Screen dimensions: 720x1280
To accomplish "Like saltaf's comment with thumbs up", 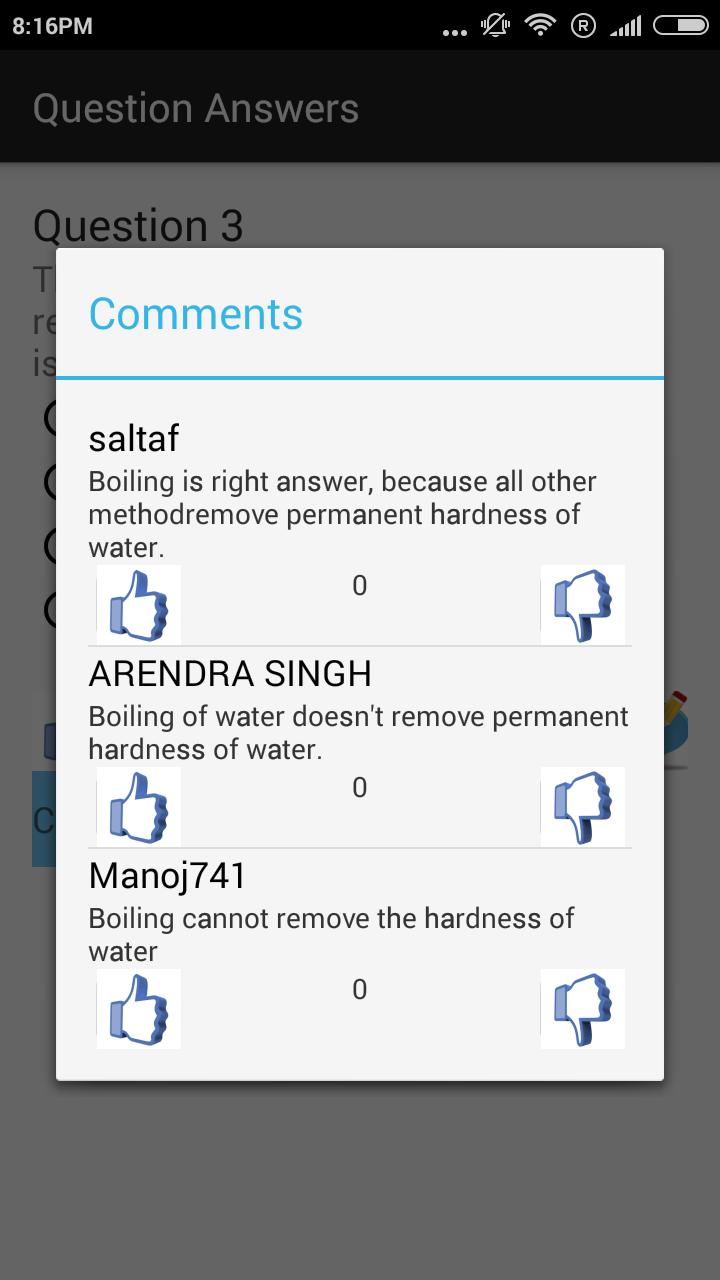I will tap(139, 605).
